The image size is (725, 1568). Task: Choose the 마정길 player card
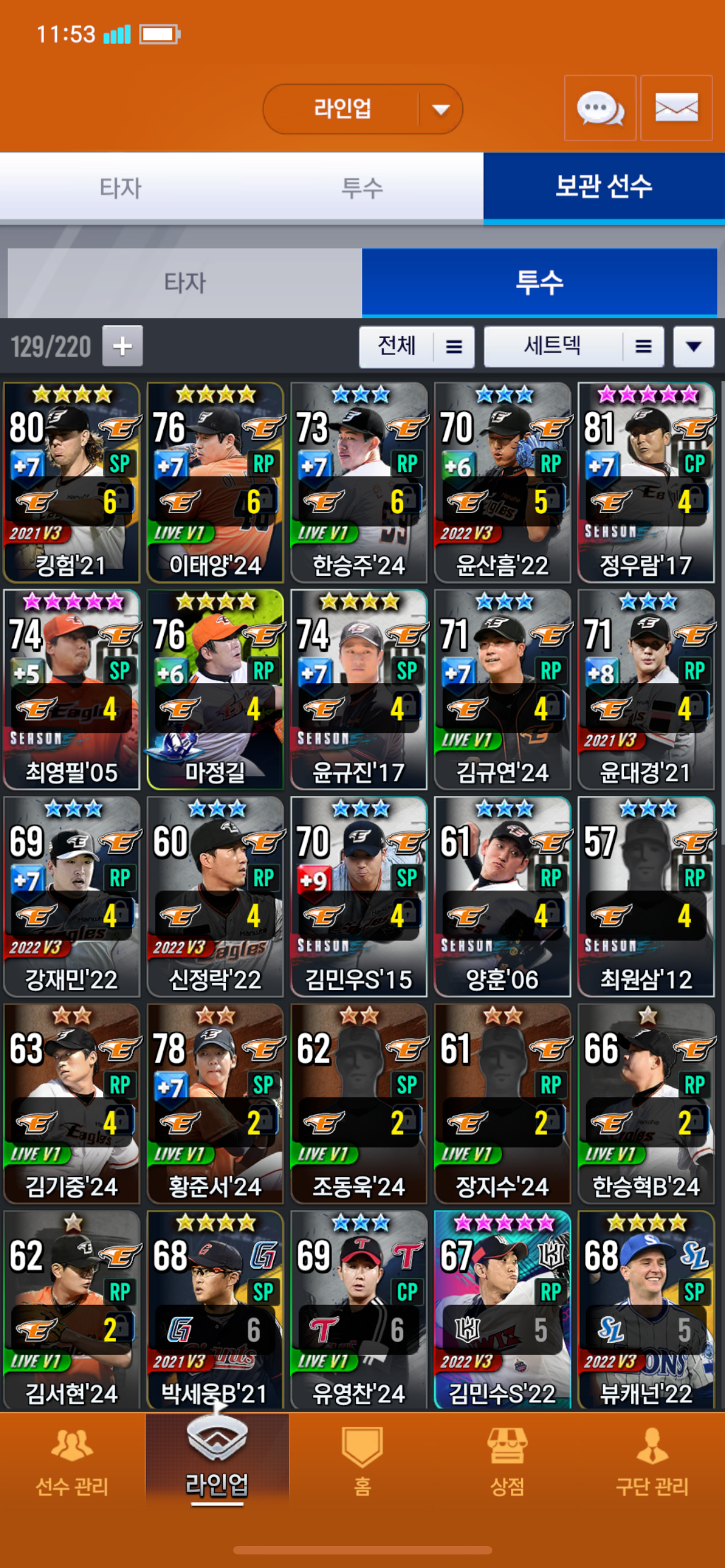point(216,689)
